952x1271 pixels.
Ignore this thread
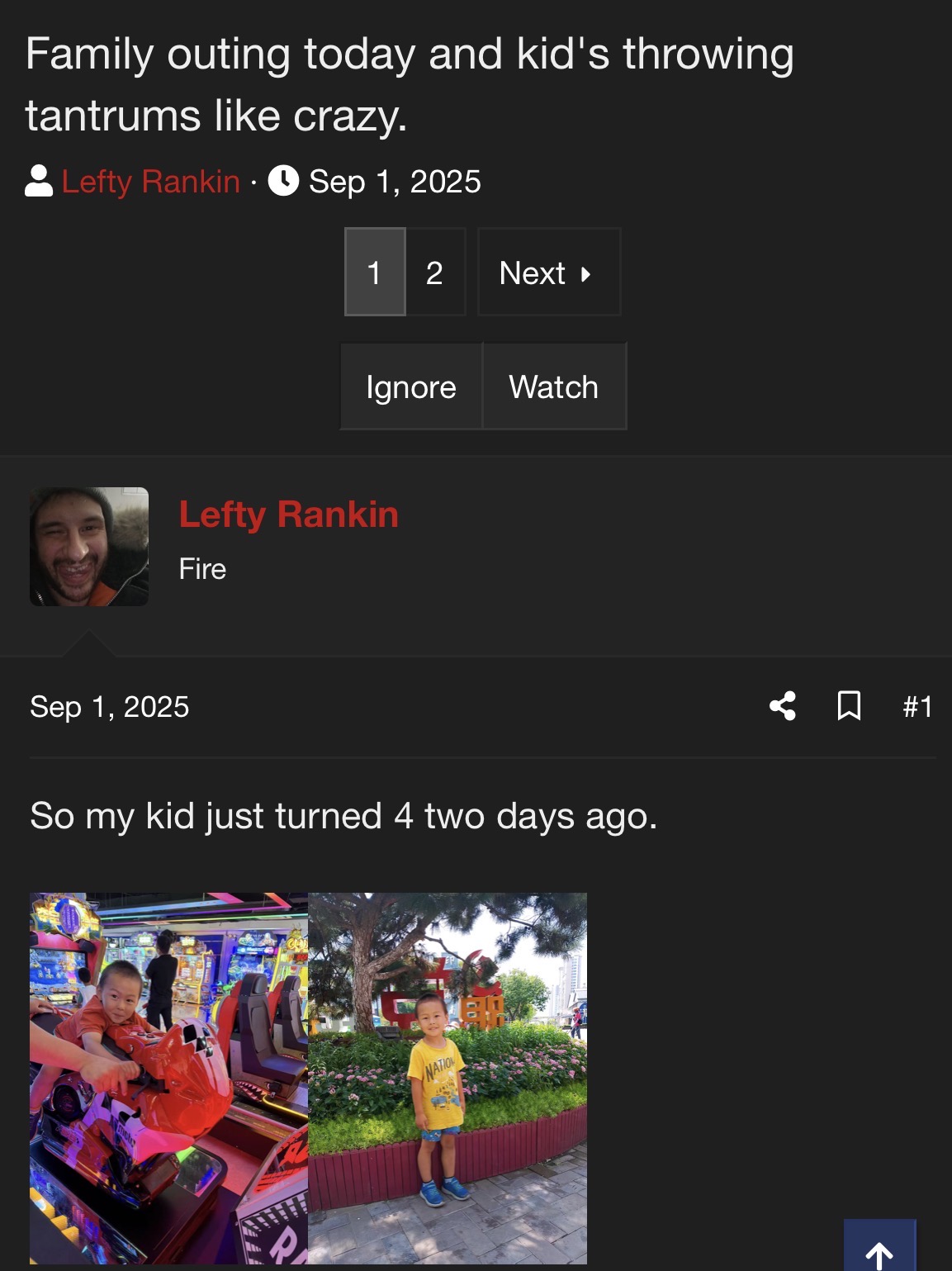[411, 387]
